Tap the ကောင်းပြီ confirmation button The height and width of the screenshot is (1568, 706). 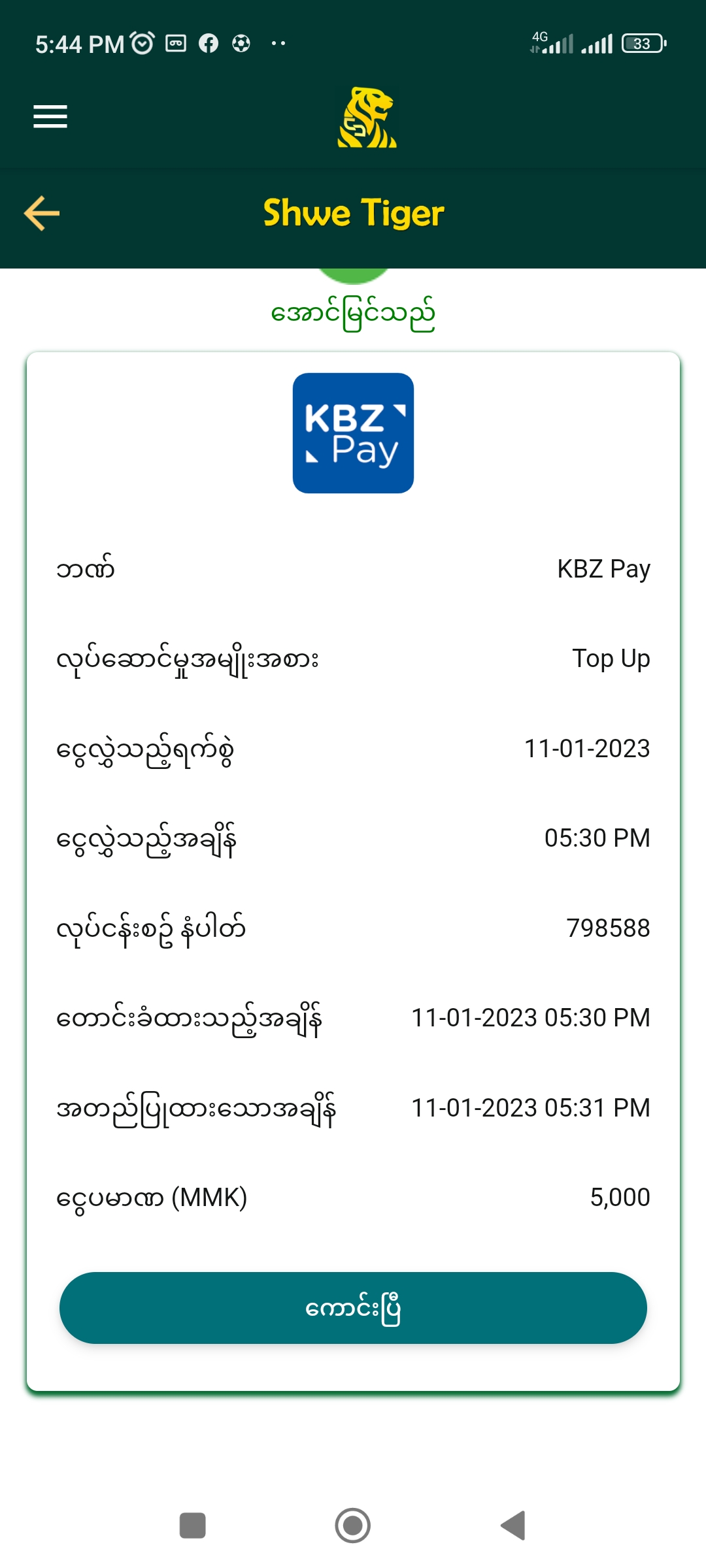tap(353, 1308)
